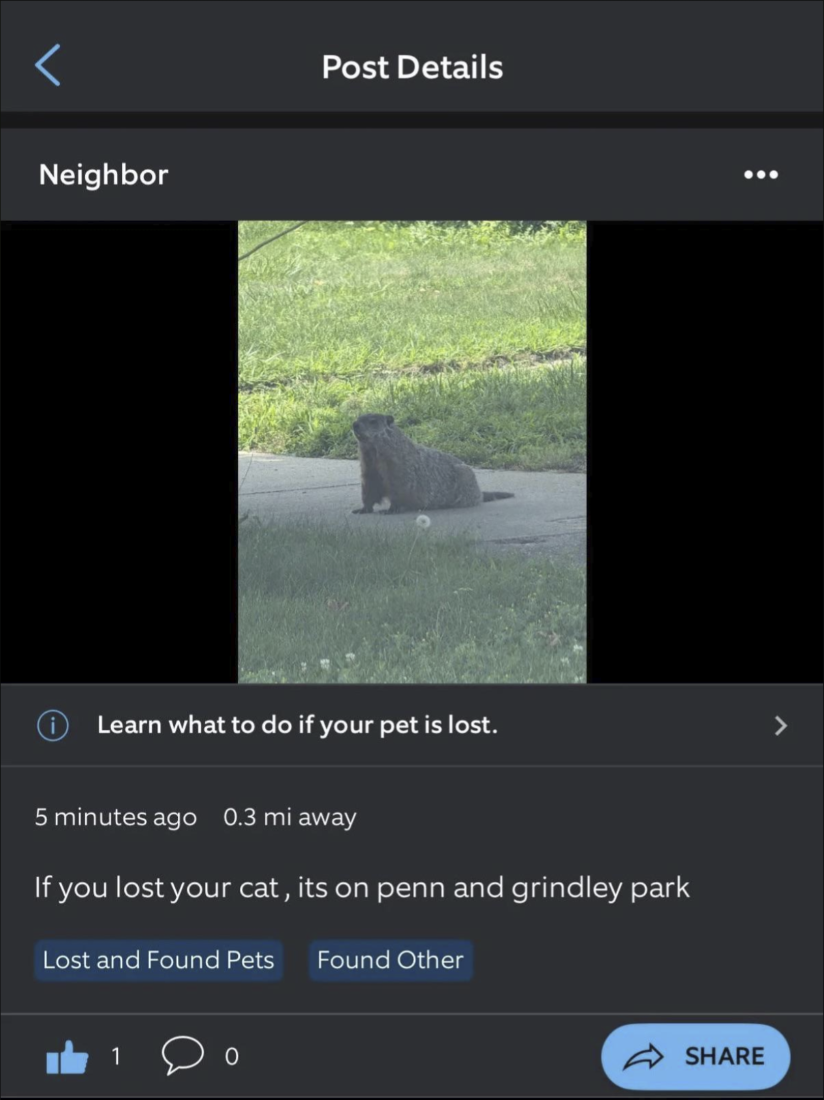
Task: Open 'Learn what to do if your pet is lost'
Action: (x=412, y=725)
